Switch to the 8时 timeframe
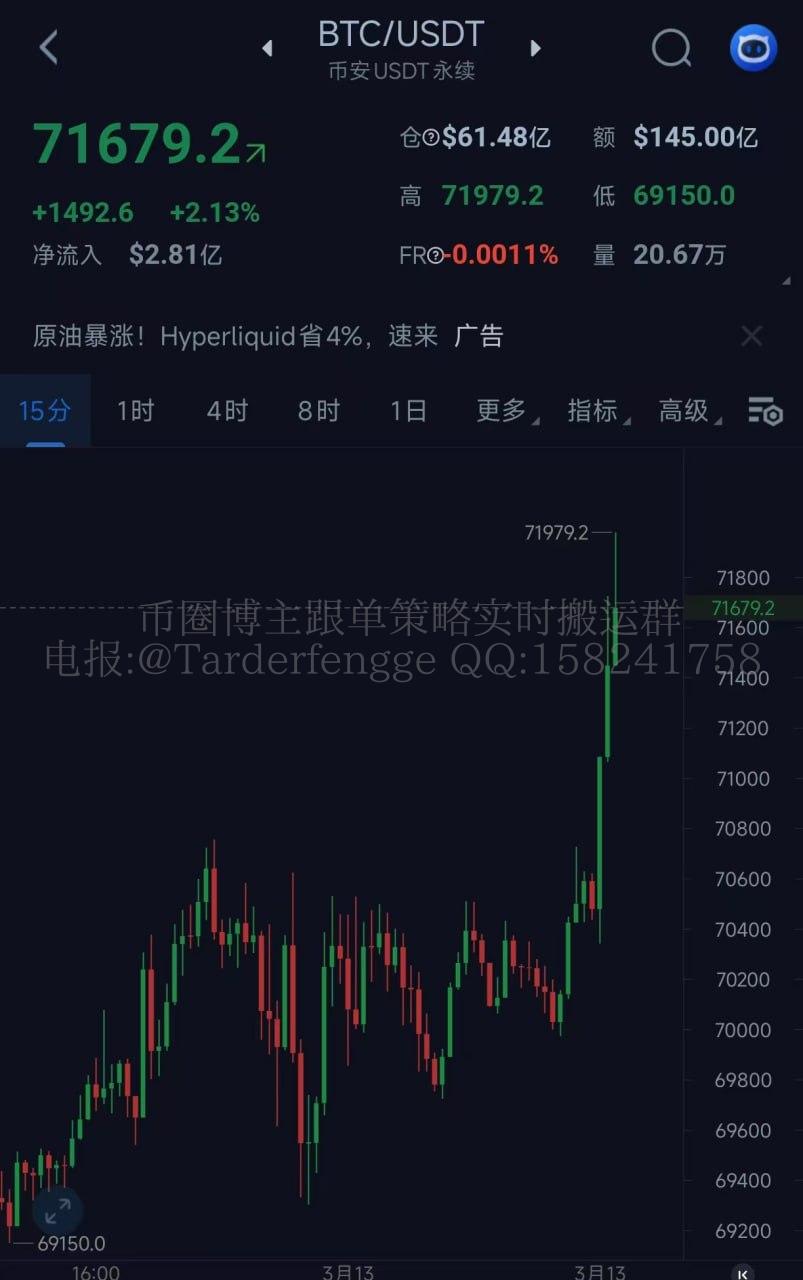Screen dimensions: 803x1280 (318, 410)
